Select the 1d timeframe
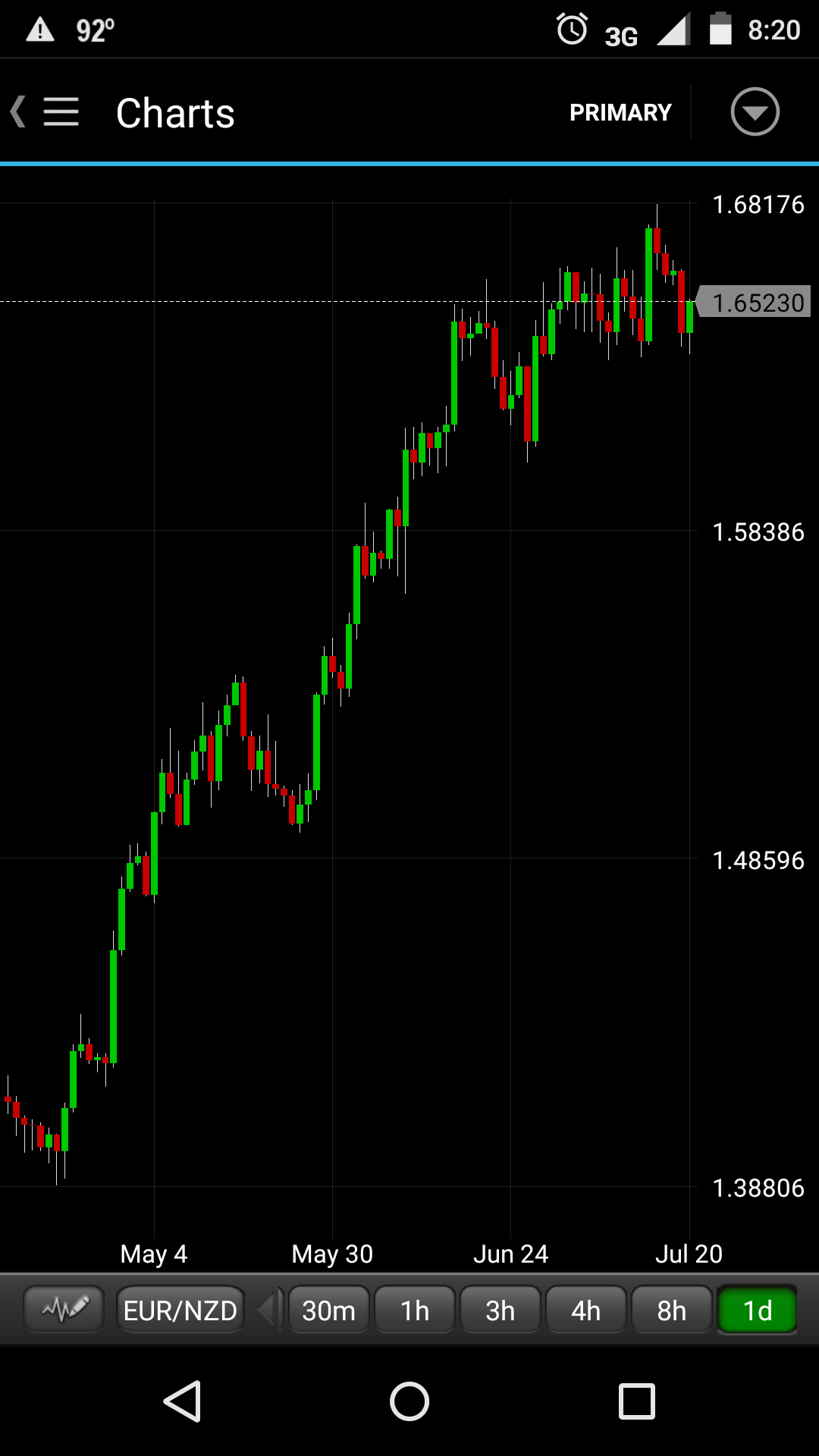 tap(757, 1310)
